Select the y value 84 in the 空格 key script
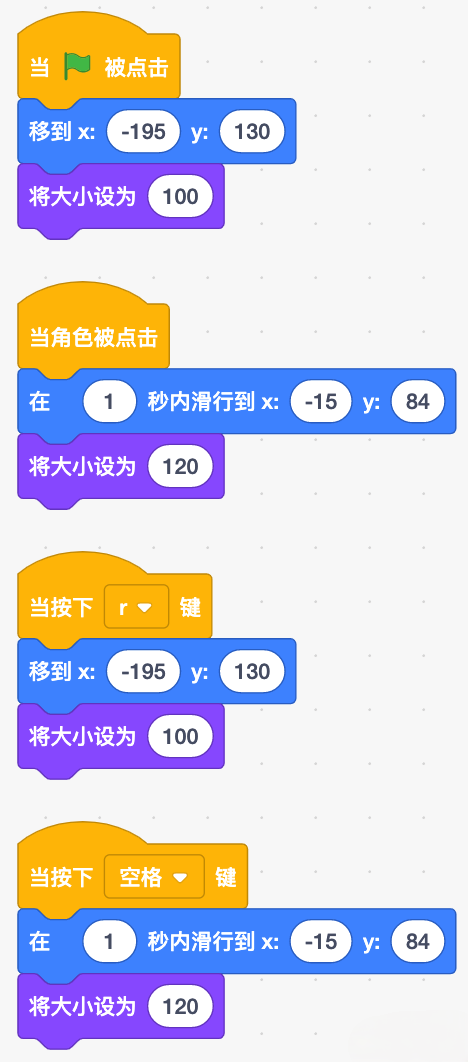The image size is (468, 1062). click(418, 941)
